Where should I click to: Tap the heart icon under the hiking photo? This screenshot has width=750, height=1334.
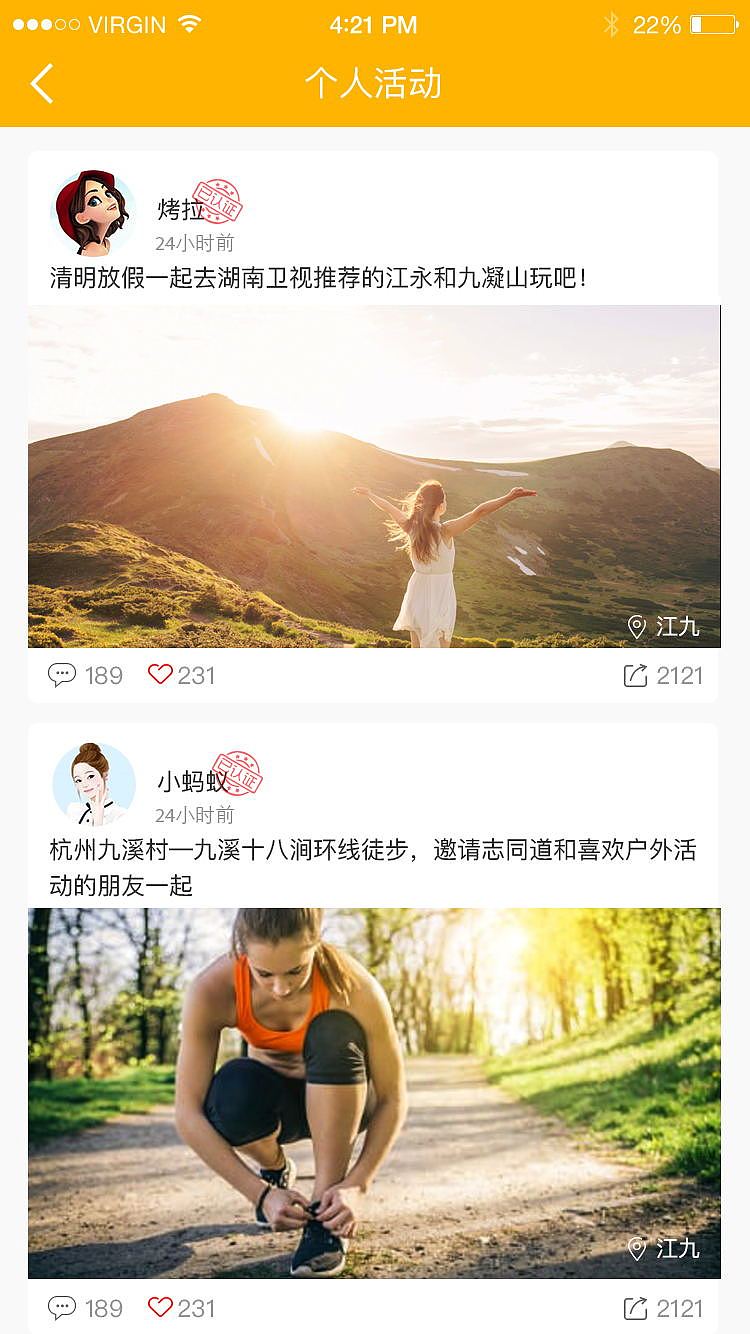coord(161,1308)
